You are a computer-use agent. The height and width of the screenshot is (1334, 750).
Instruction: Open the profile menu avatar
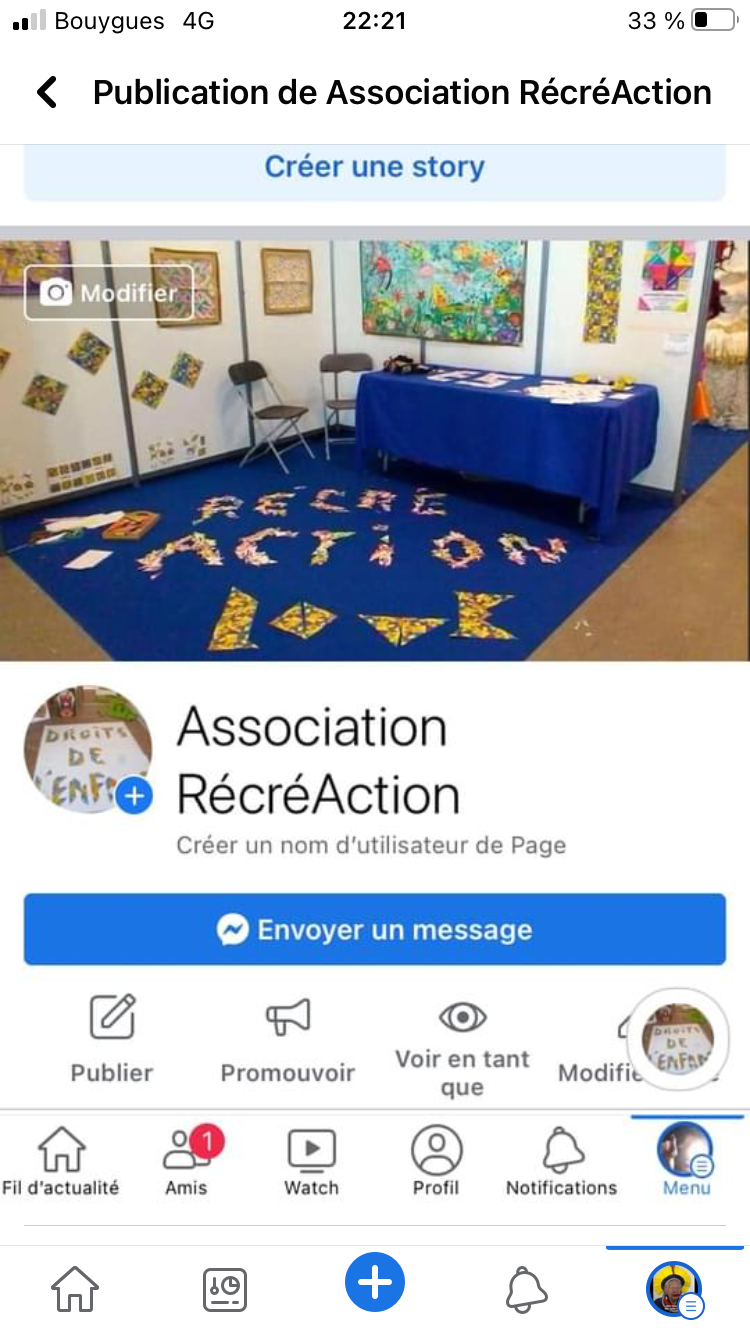(675, 1289)
